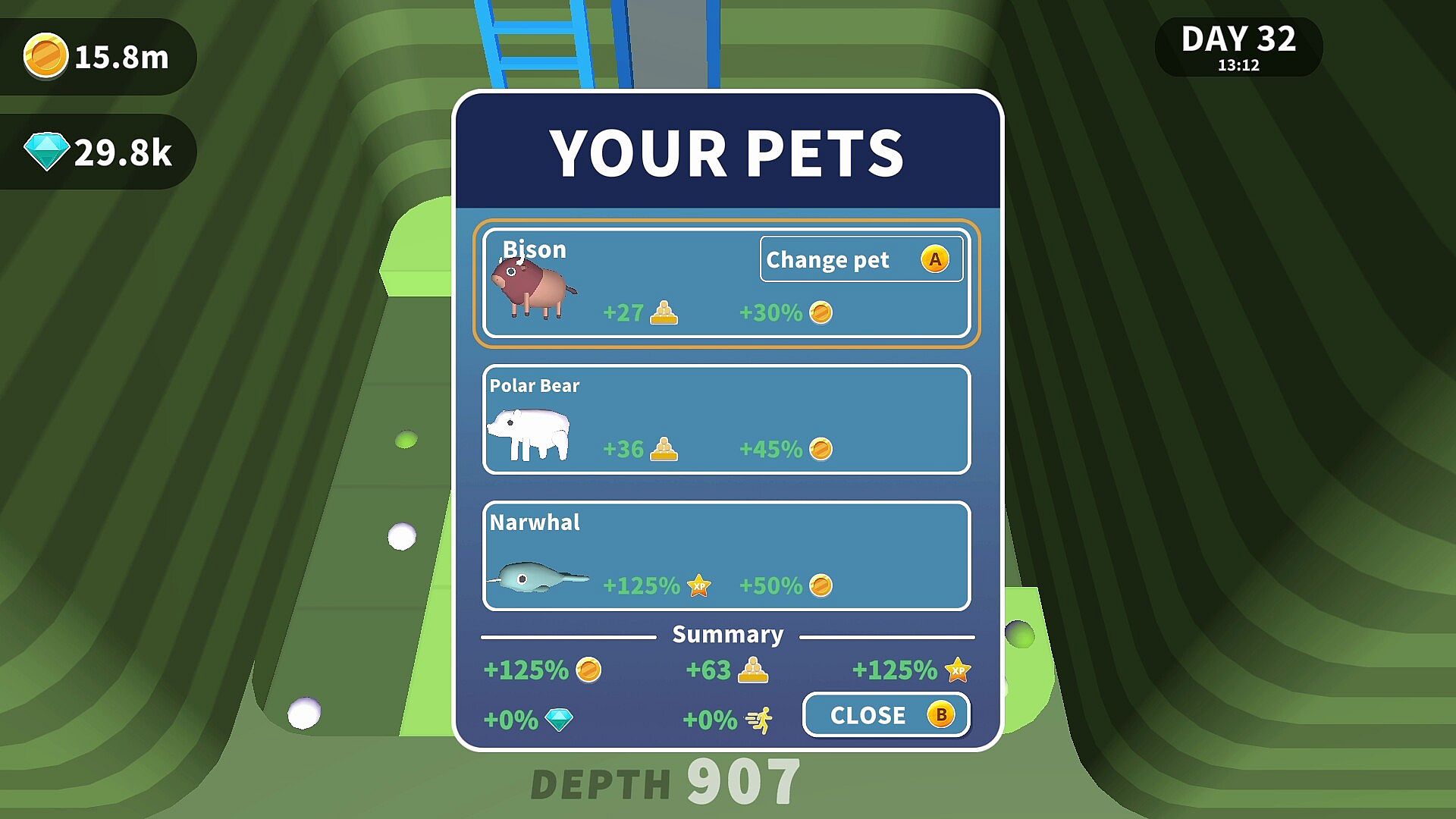Close the Your Pets dialog

coord(886,714)
